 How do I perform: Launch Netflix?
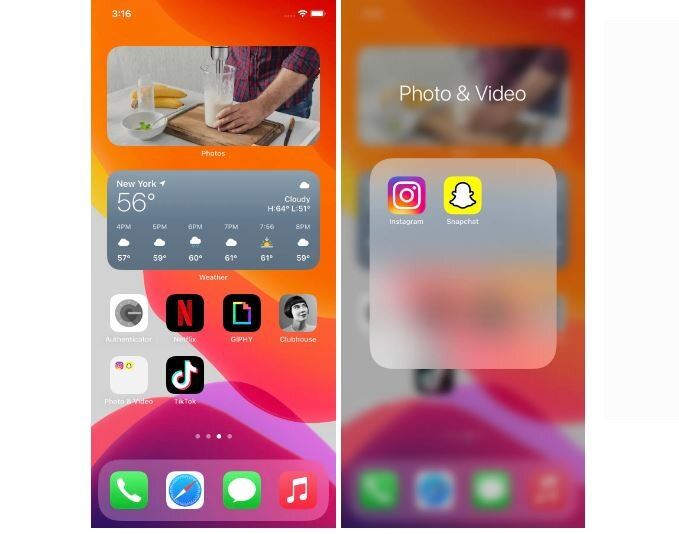click(x=185, y=313)
